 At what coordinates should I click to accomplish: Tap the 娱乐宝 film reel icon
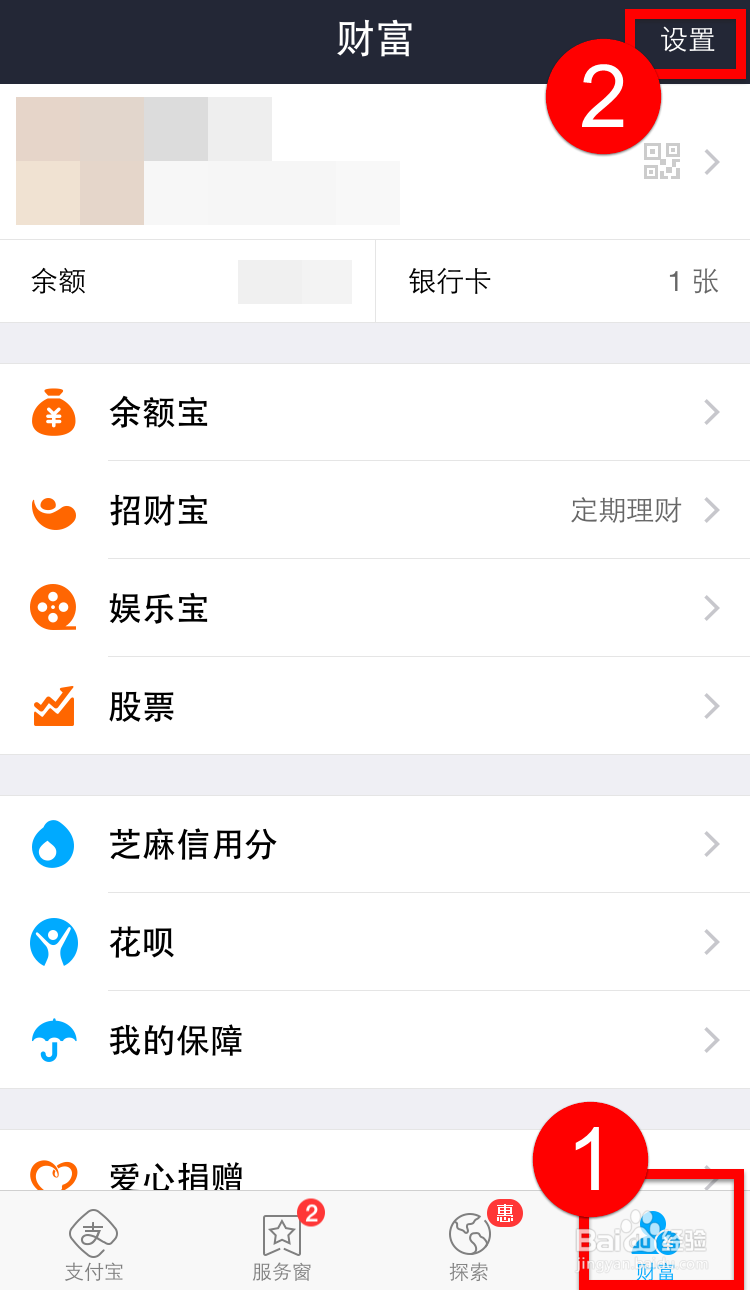pyautogui.click(x=53, y=608)
